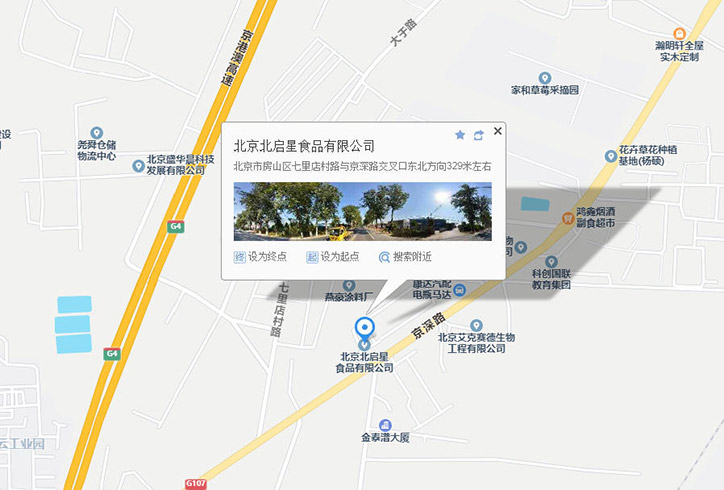This screenshot has height=490, width=724.
Task: Share this location via the share icon
Action: [x=478, y=135]
